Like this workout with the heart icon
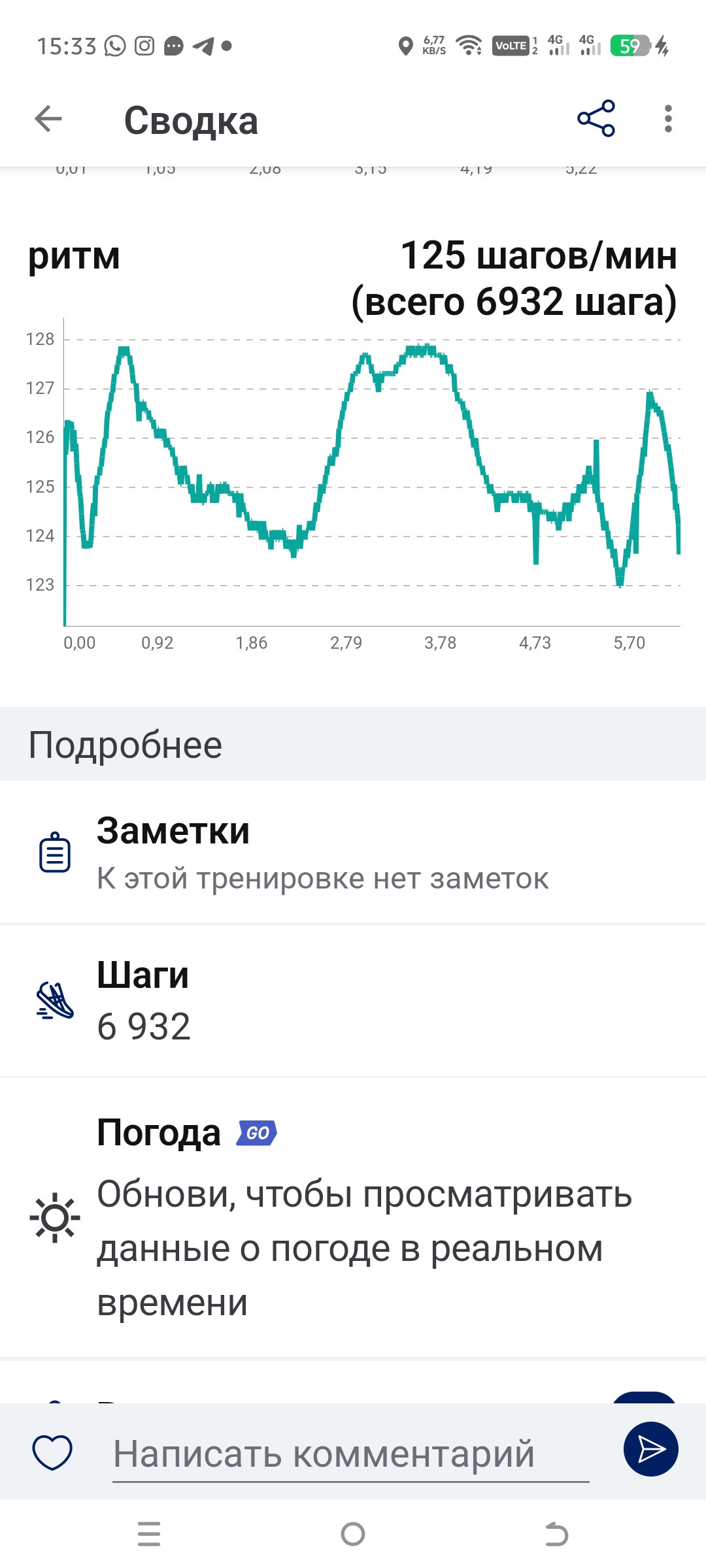Image resolution: width=706 pixels, height=1568 pixels. pyautogui.click(x=52, y=1452)
